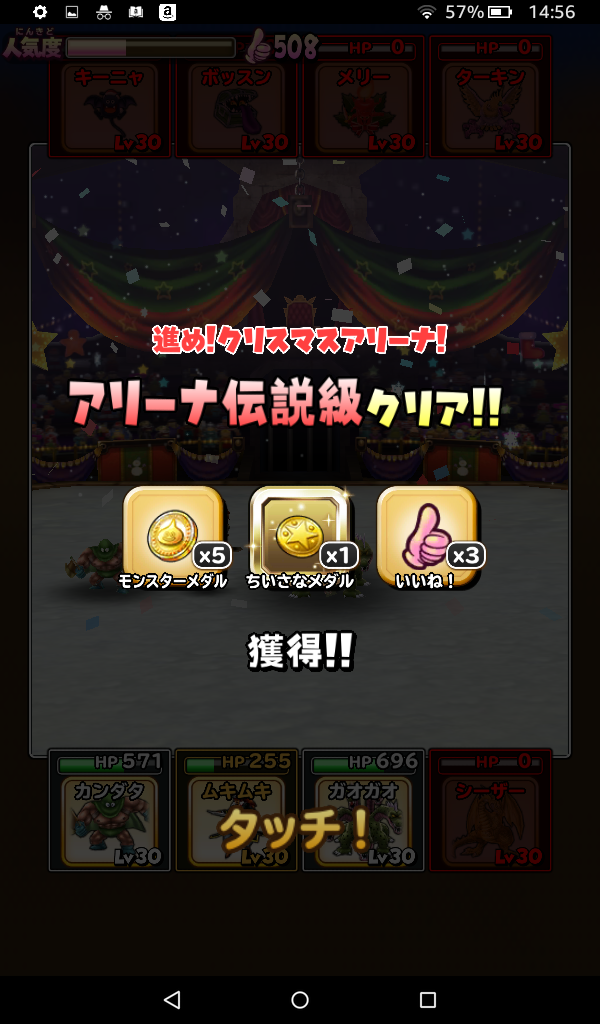Open the recent apps view
This screenshot has width=600, height=1024.
(428, 999)
